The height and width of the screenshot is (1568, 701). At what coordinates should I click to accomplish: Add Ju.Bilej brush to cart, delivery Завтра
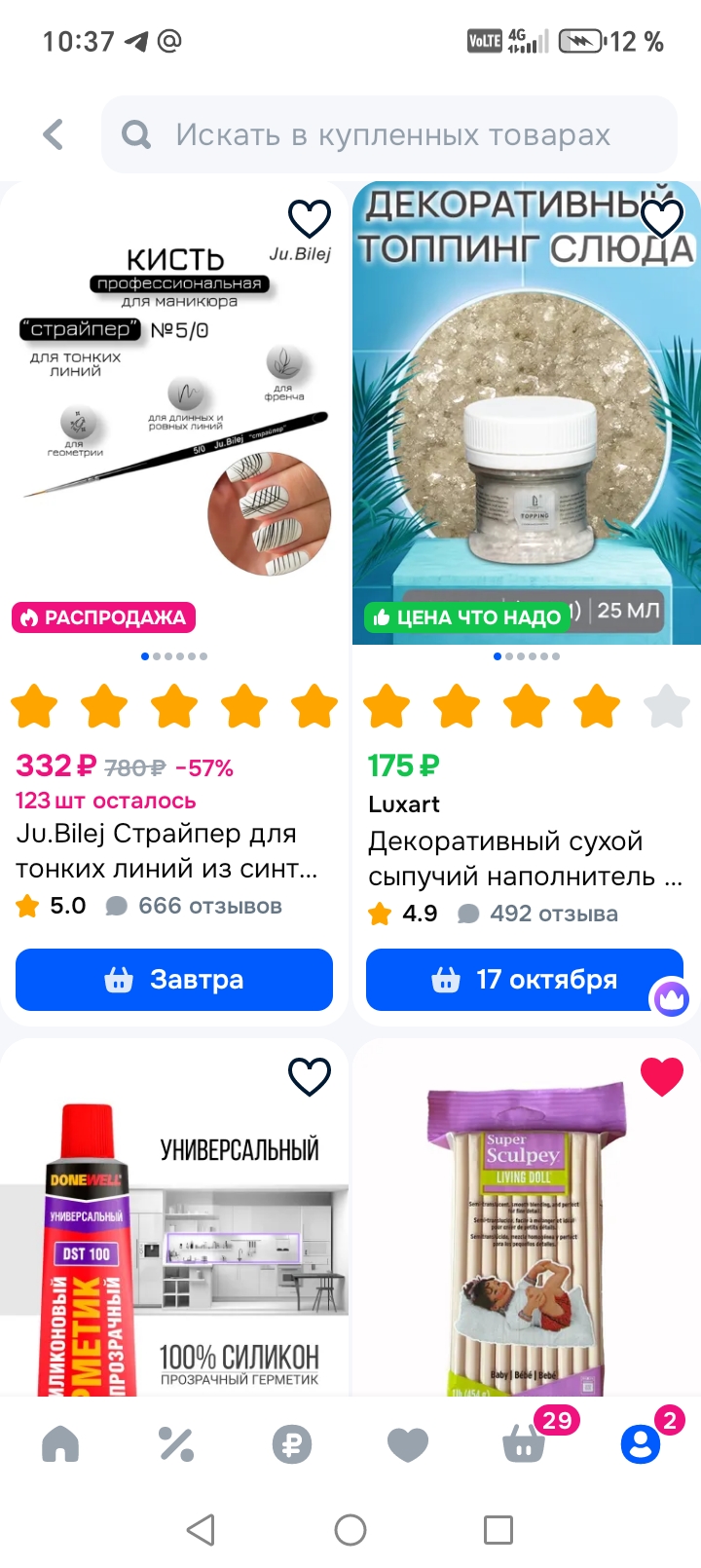[x=174, y=980]
